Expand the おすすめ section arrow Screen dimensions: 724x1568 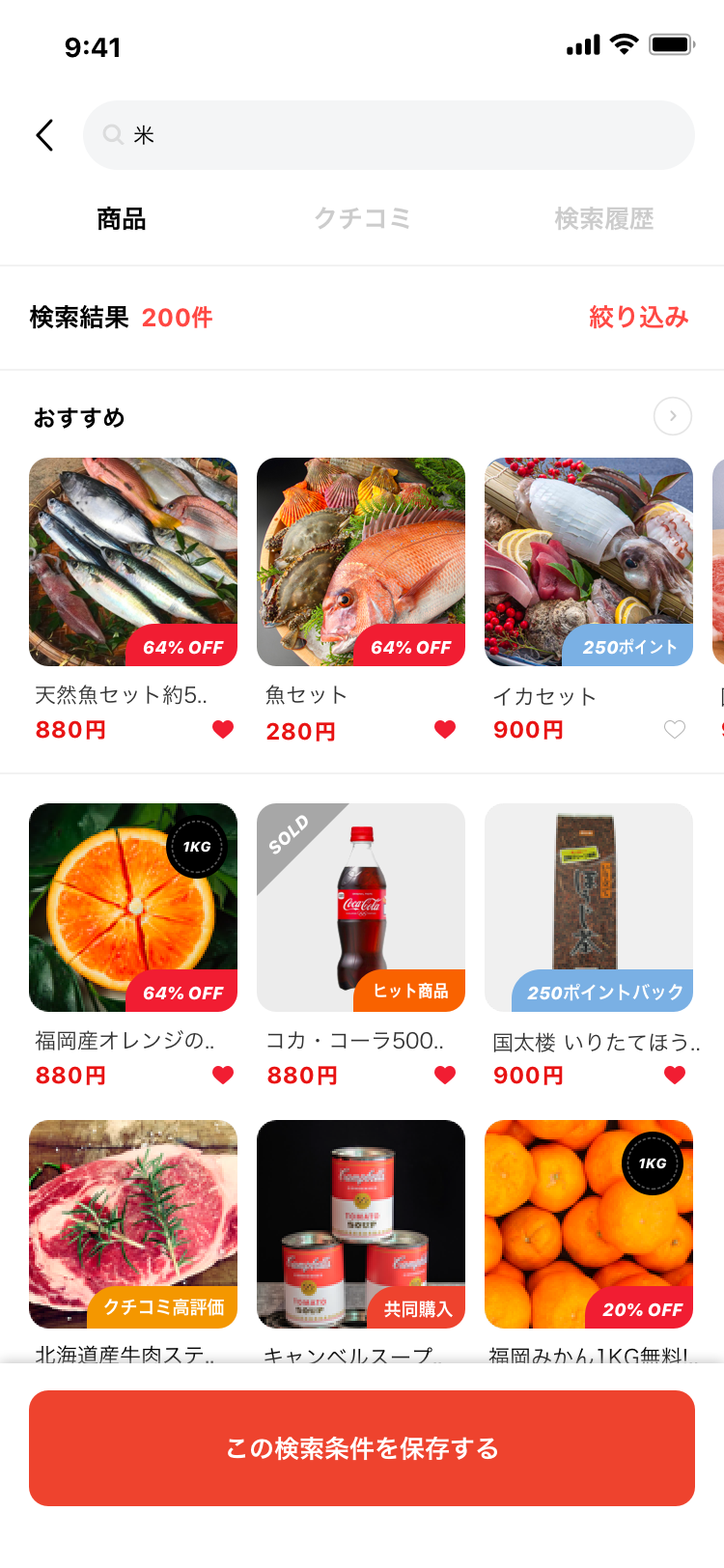click(x=673, y=417)
